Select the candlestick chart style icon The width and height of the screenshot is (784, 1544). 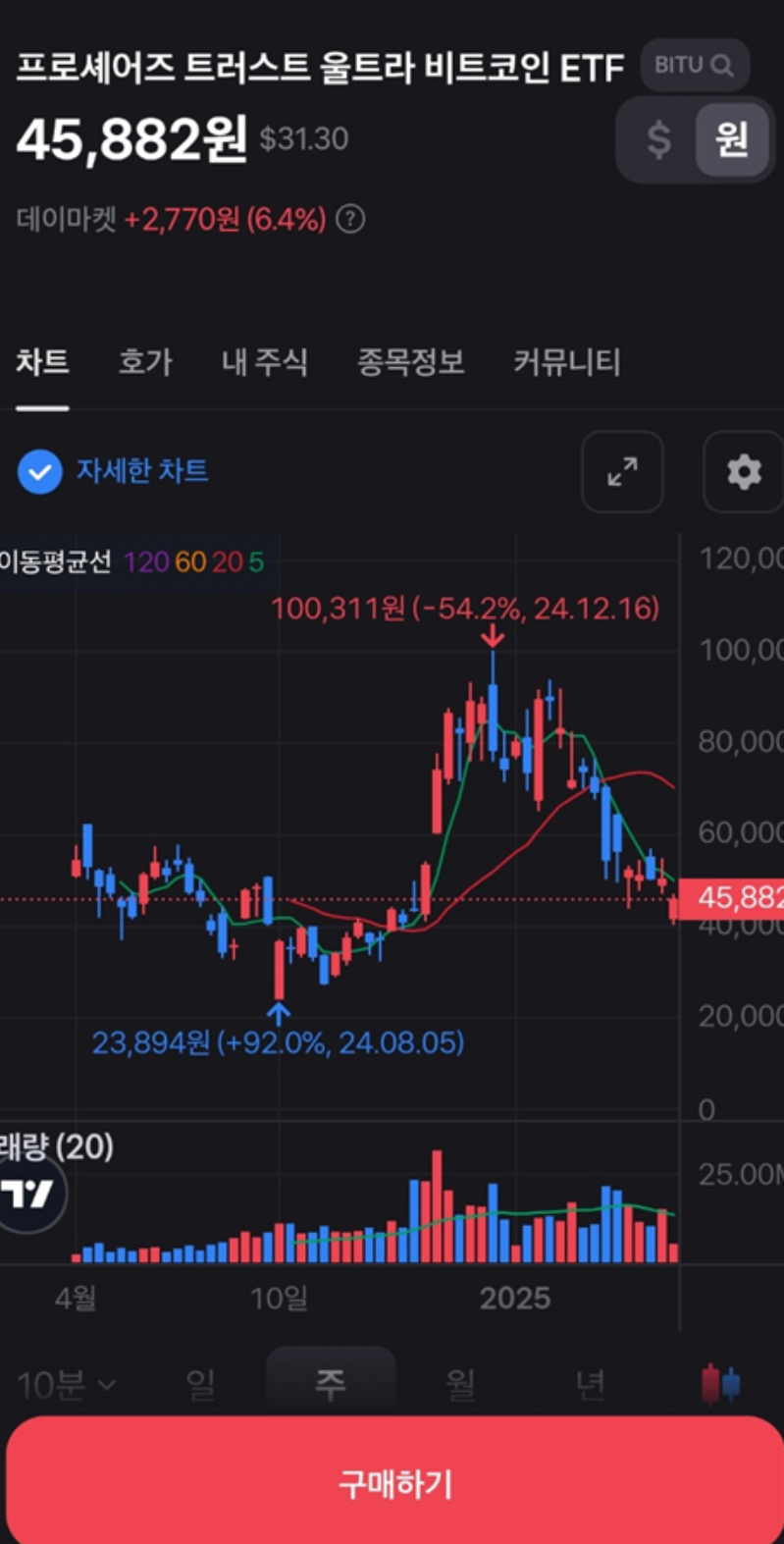tap(723, 1382)
